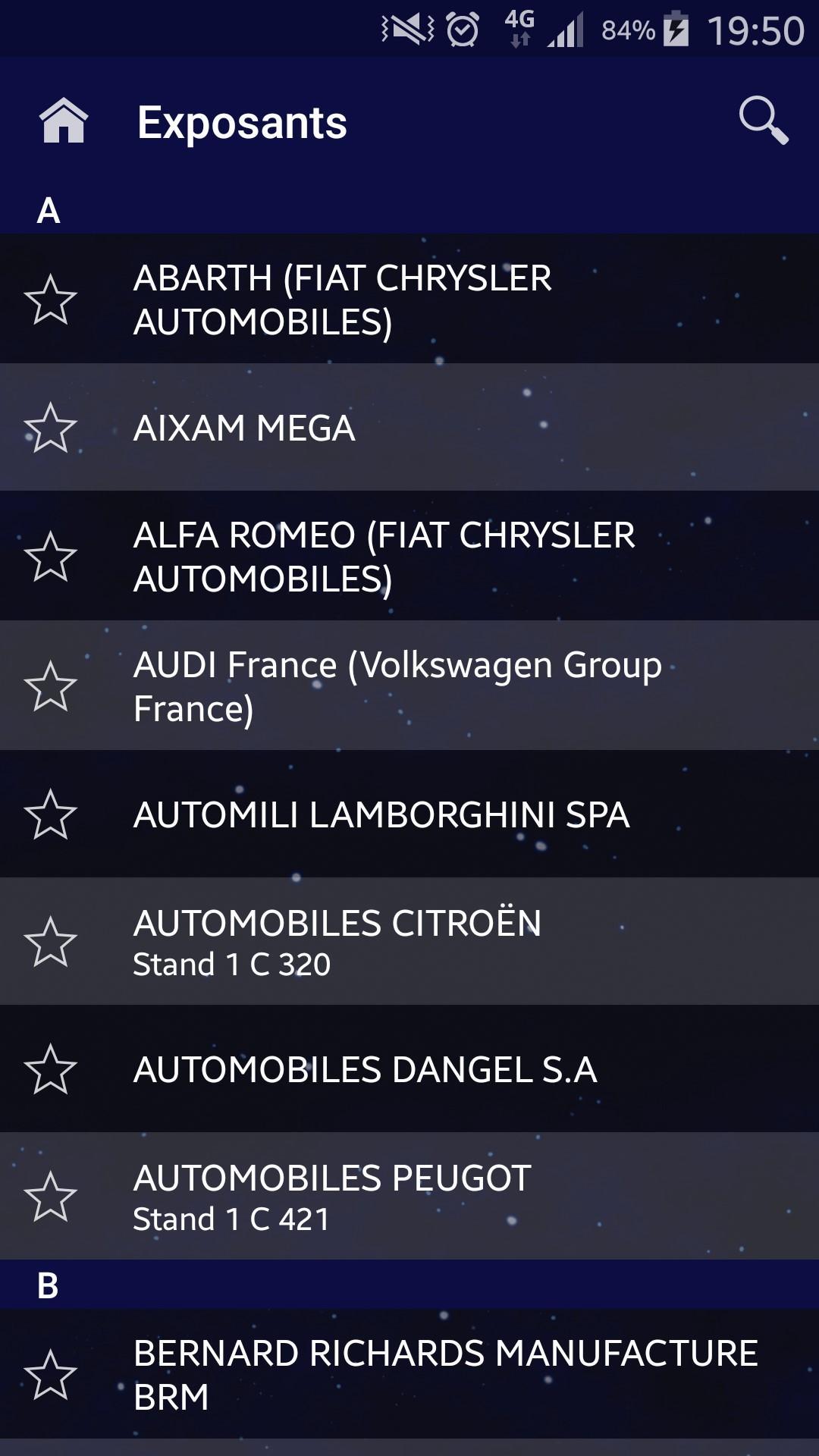
Task: Open the exhibitor search
Action: click(x=763, y=121)
